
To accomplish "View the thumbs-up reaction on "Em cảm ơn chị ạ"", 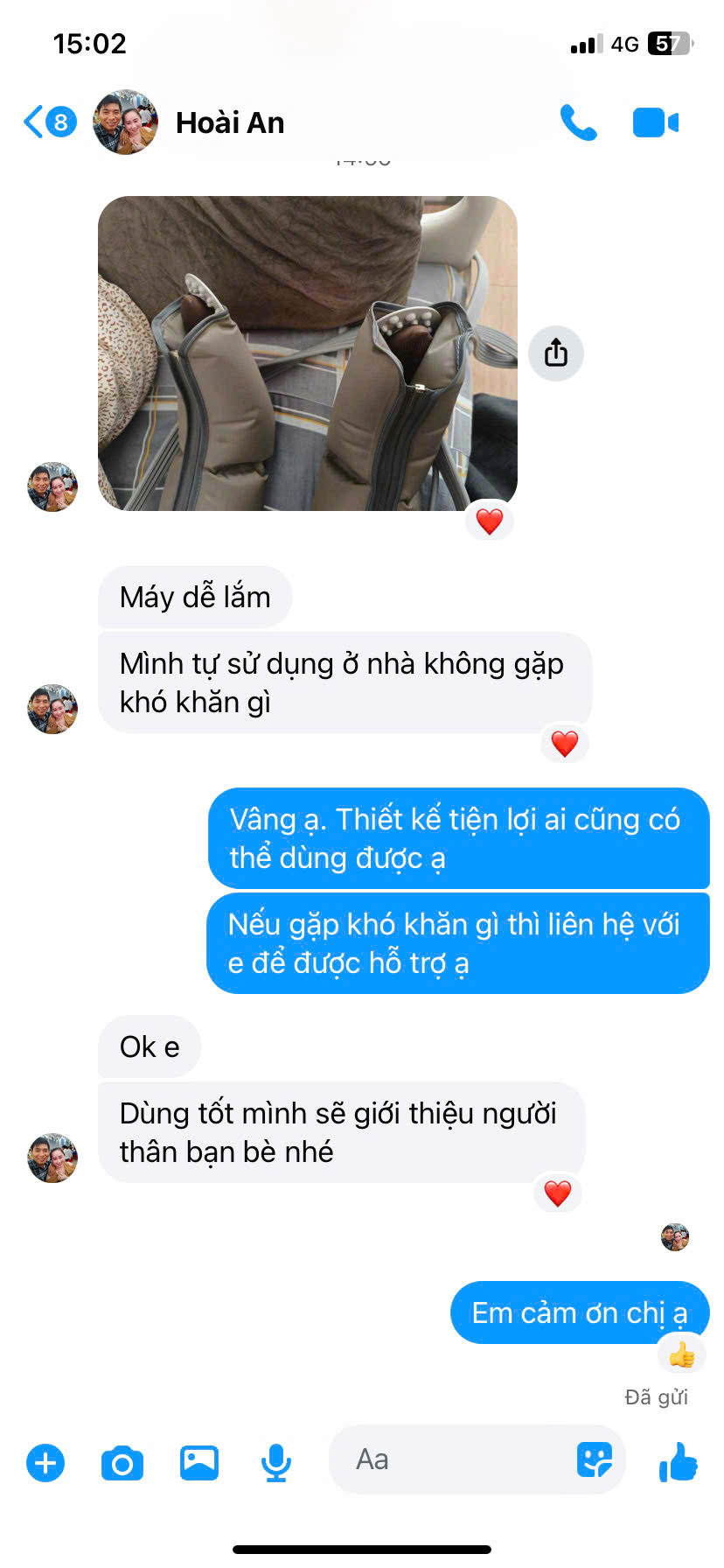I will (x=682, y=1355).
